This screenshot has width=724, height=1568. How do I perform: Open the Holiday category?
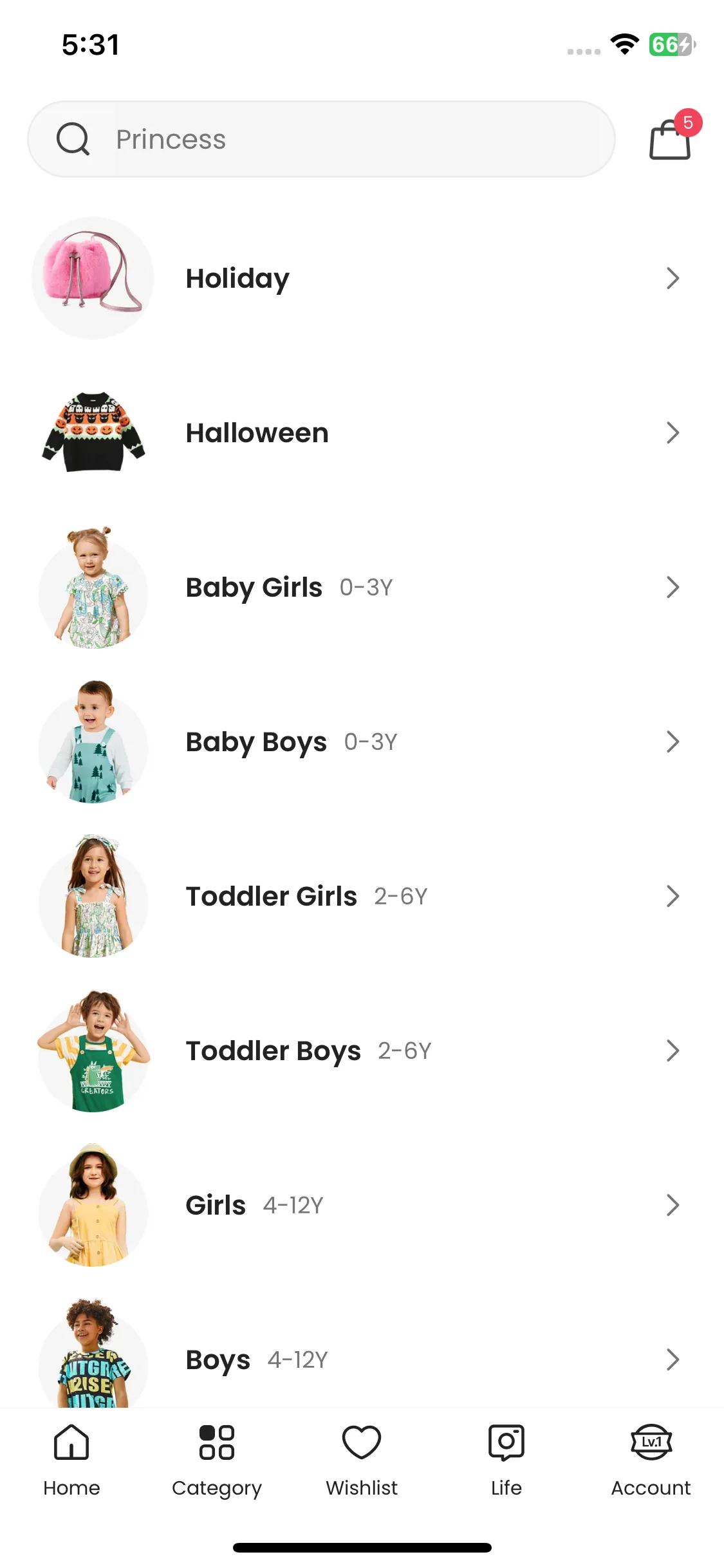[x=360, y=278]
